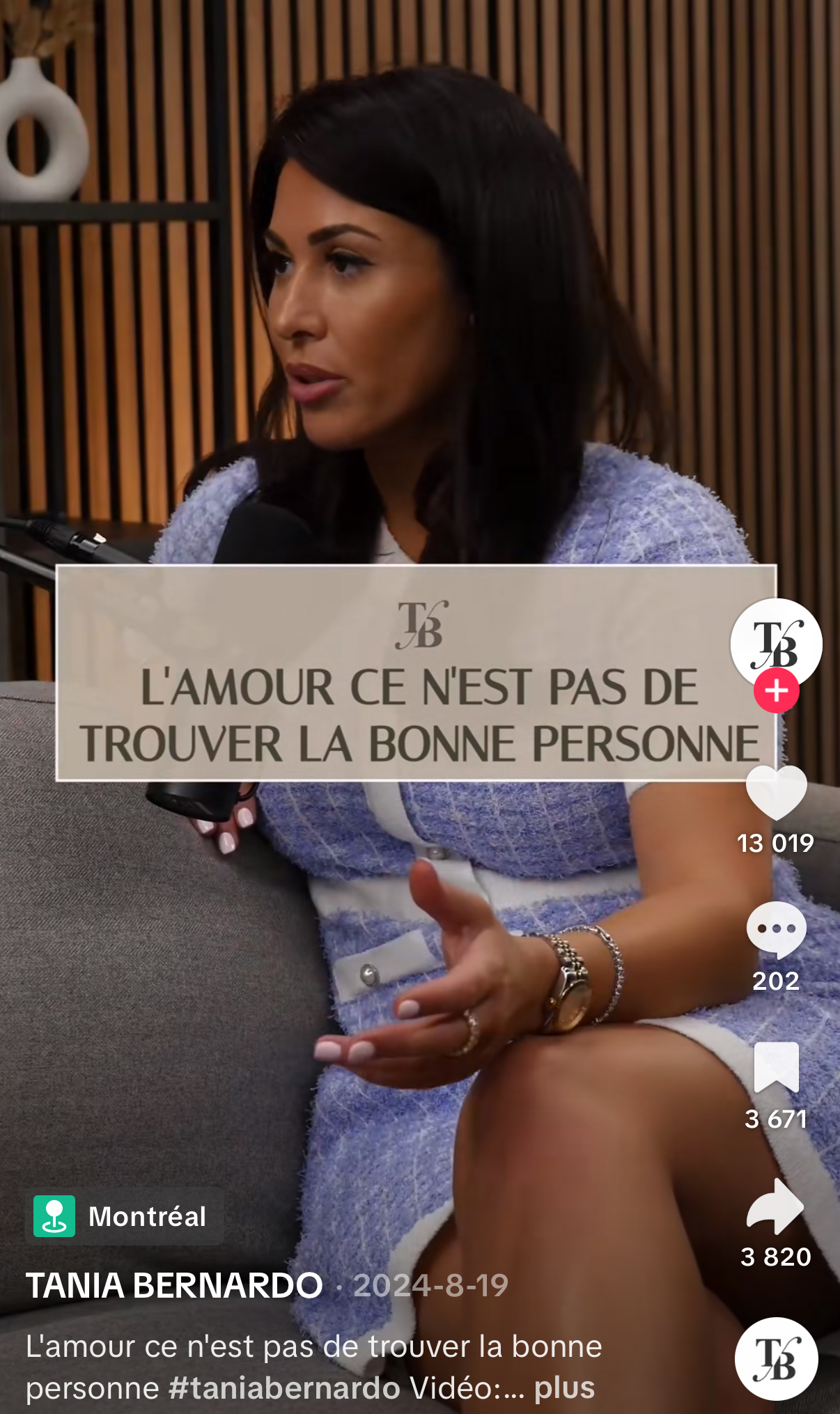The width and height of the screenshot is (840, 1414).
Task: Share this video with the arrow
Action: tap(776, 1206)
